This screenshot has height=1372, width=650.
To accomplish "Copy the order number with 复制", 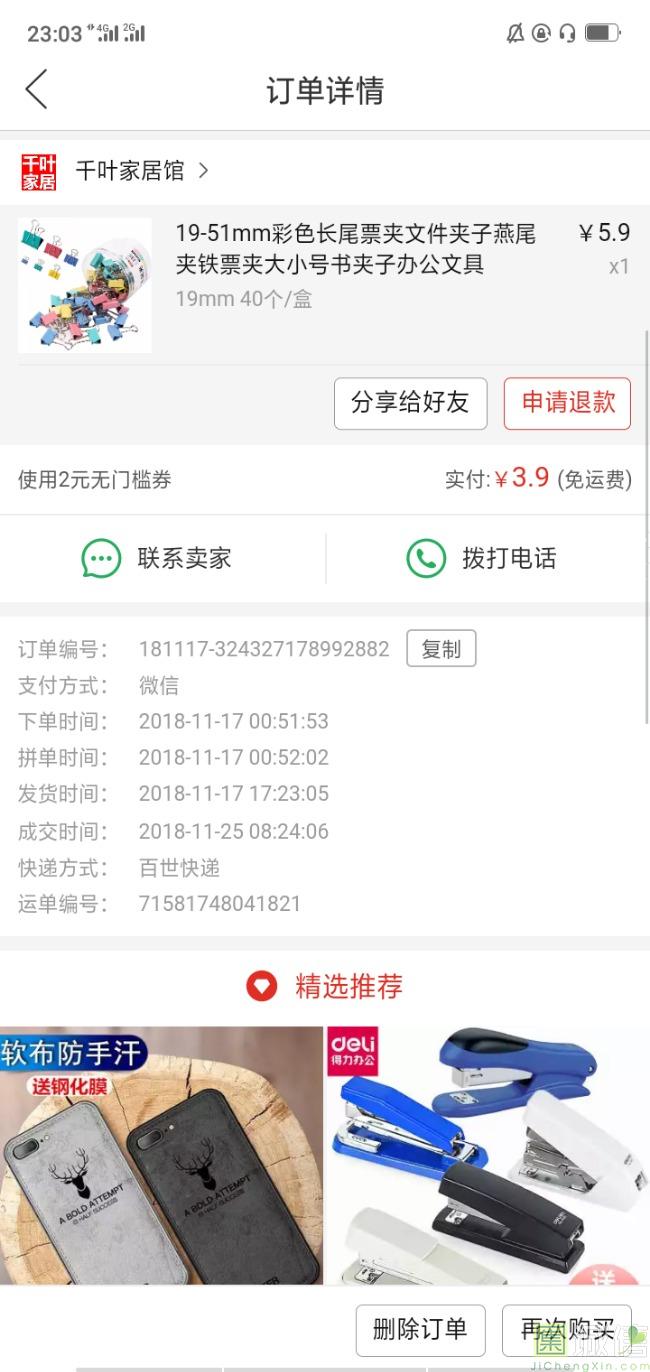I will (440, 649).
